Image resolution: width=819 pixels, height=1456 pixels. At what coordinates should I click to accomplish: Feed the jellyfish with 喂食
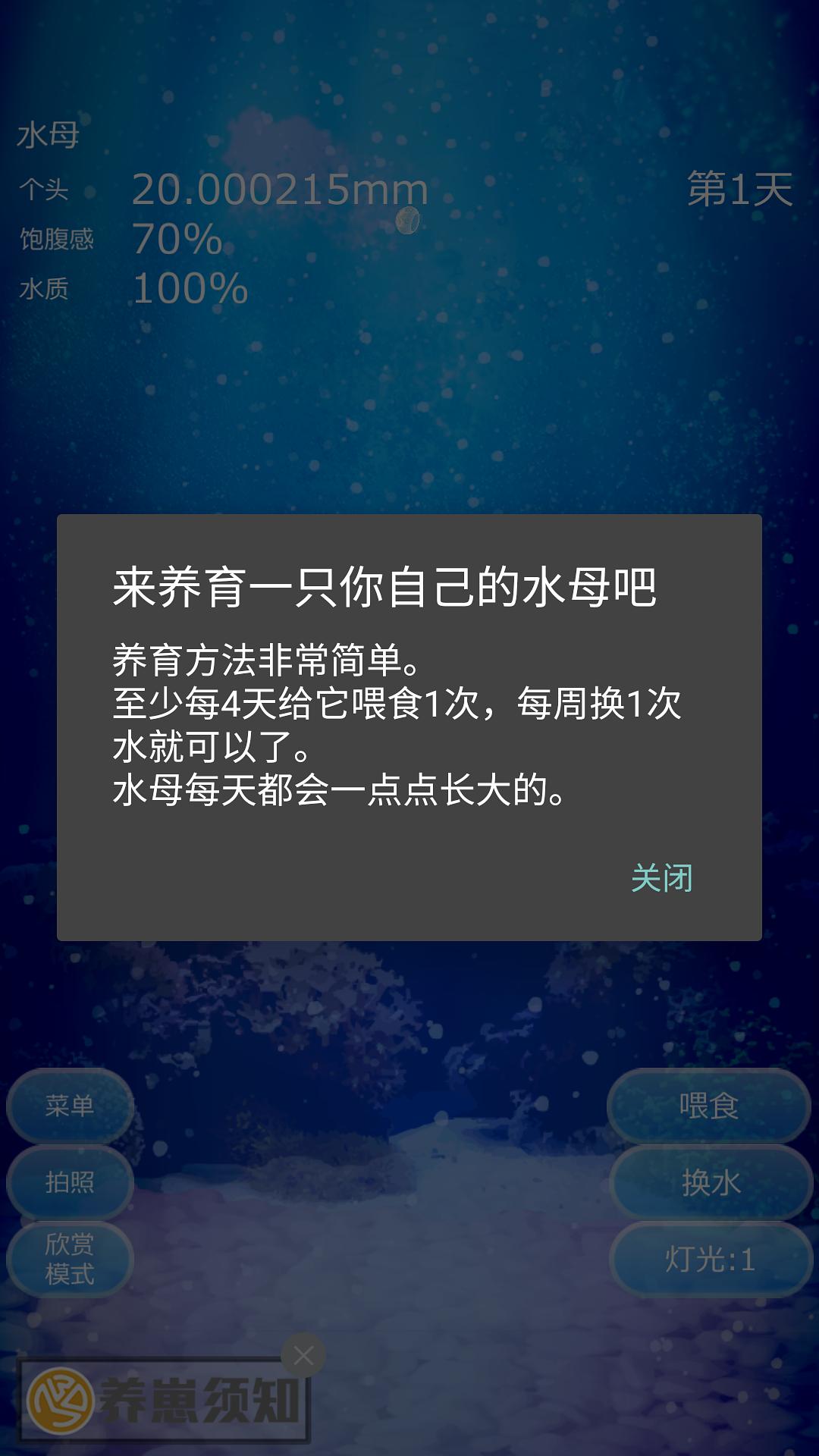[709, 1106]
